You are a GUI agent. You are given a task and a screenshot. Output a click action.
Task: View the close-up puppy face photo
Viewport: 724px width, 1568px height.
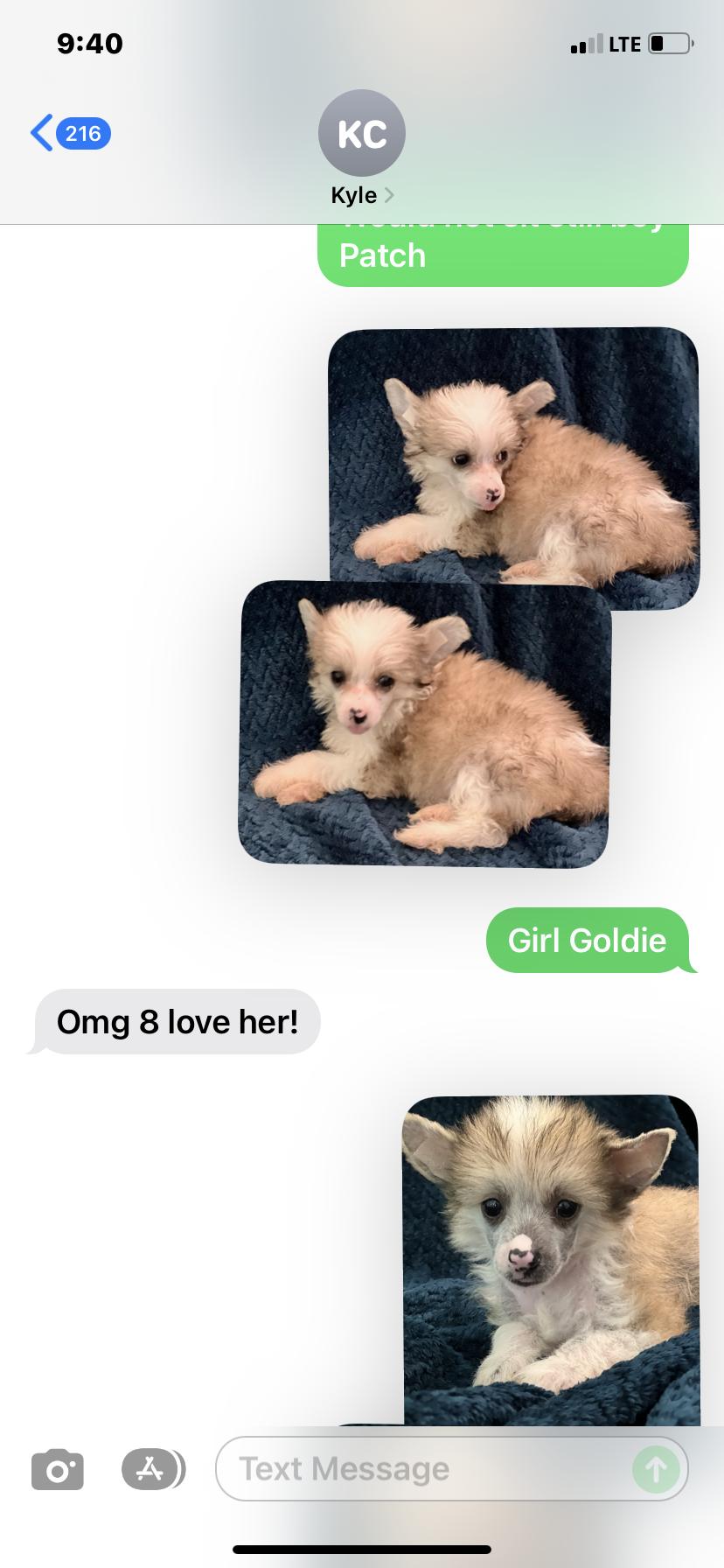pyautogui.click(x=551, y=1260)
